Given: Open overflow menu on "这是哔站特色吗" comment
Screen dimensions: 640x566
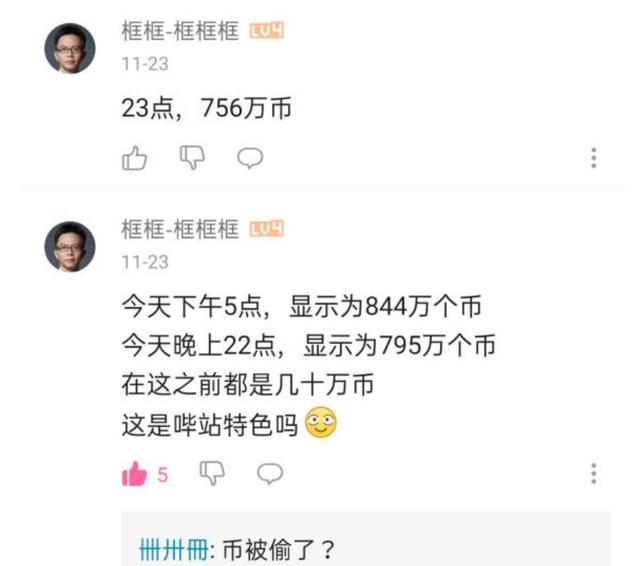Looking at the screenshot, I should [x=594, y=474].
